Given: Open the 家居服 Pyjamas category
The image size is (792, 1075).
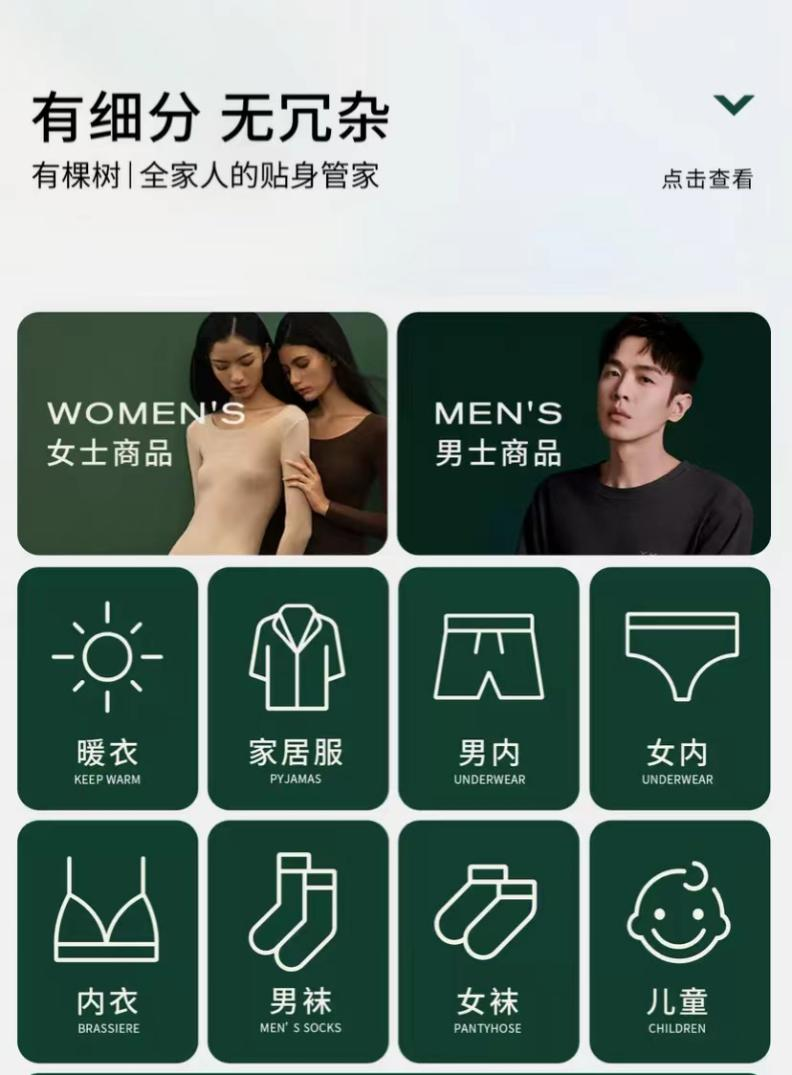Looking at the screenshot, I should (x=298, y=688).
